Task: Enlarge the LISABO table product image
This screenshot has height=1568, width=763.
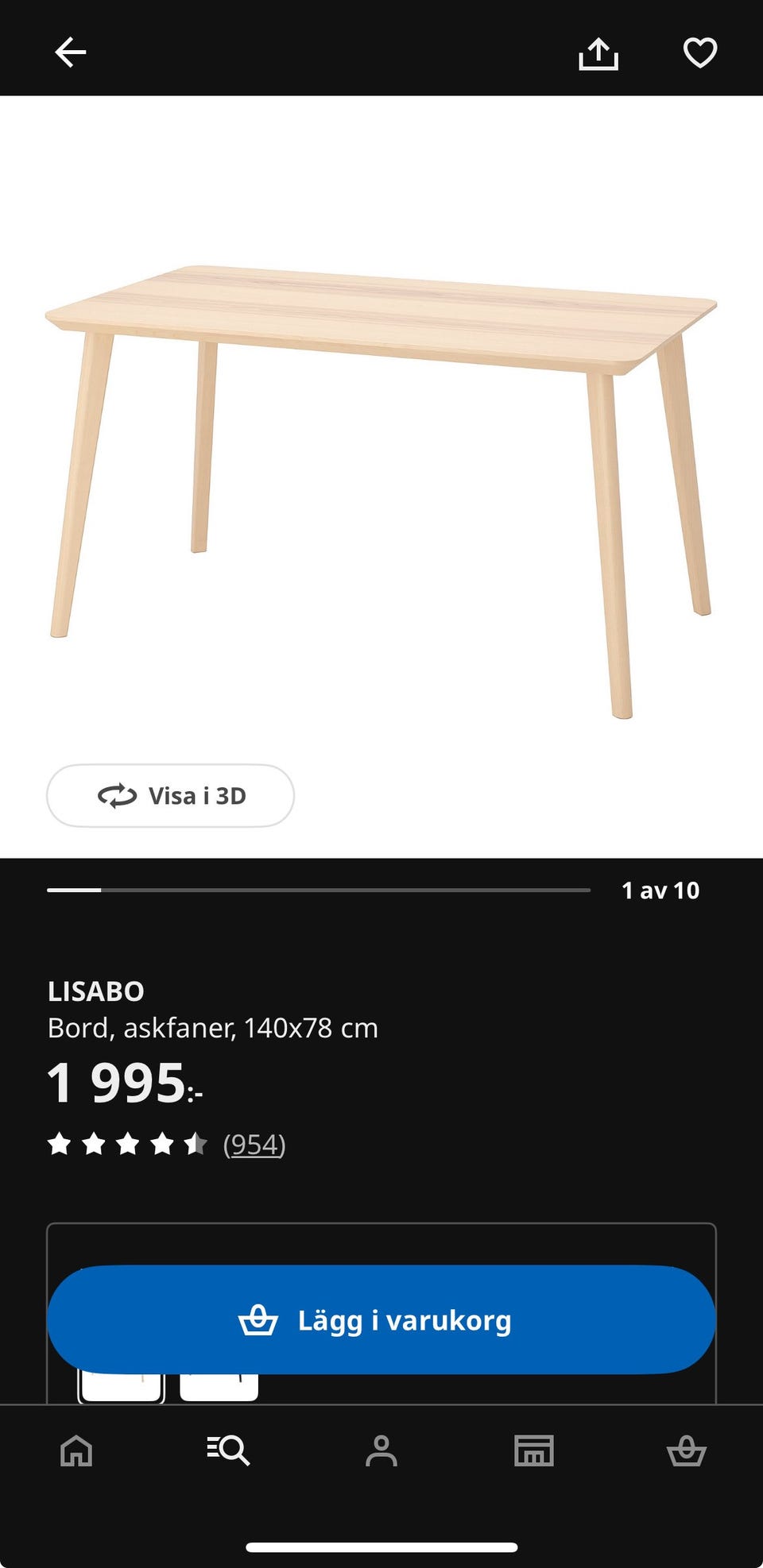Action: pyautogui.click(x=381, y=477)
